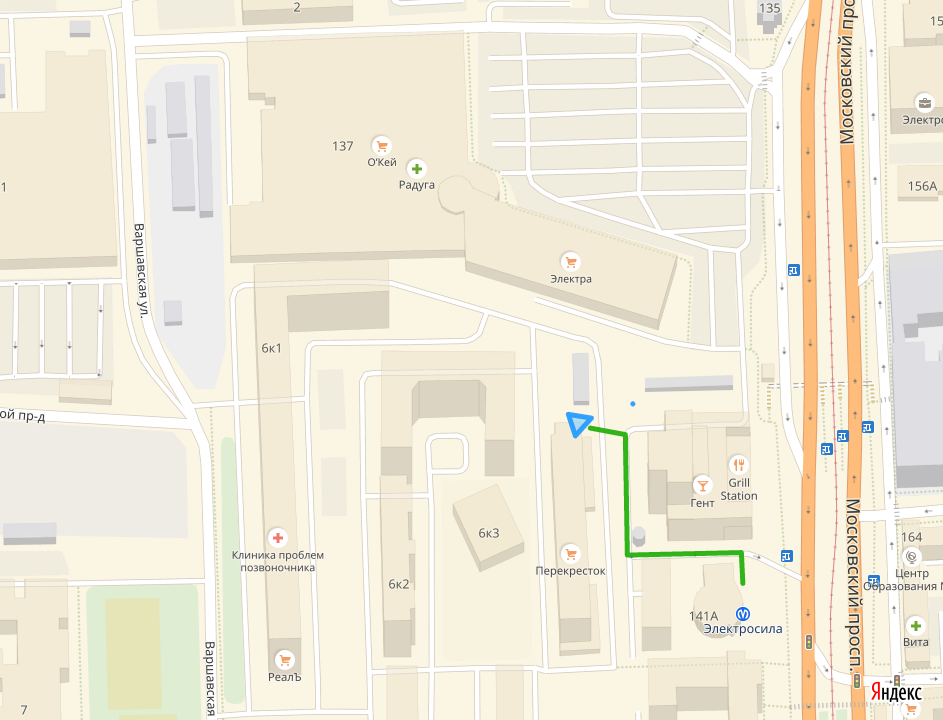This screenshot has width=943, height=720.
Task: Open the О'Кей store marker
Action: pos(380,144)
